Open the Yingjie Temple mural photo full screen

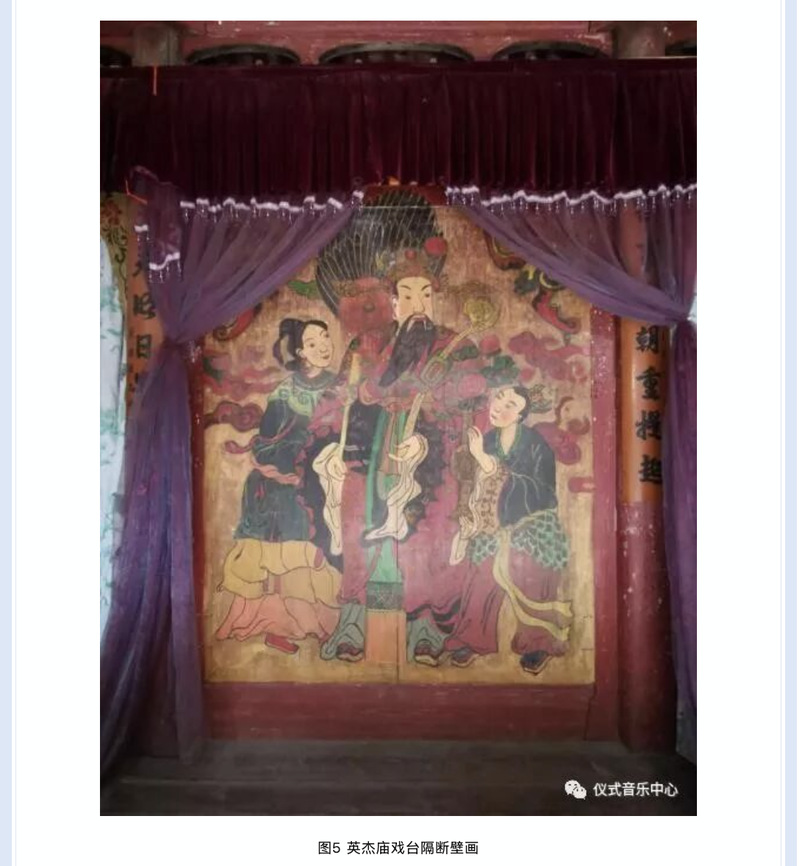pos(398,418)
